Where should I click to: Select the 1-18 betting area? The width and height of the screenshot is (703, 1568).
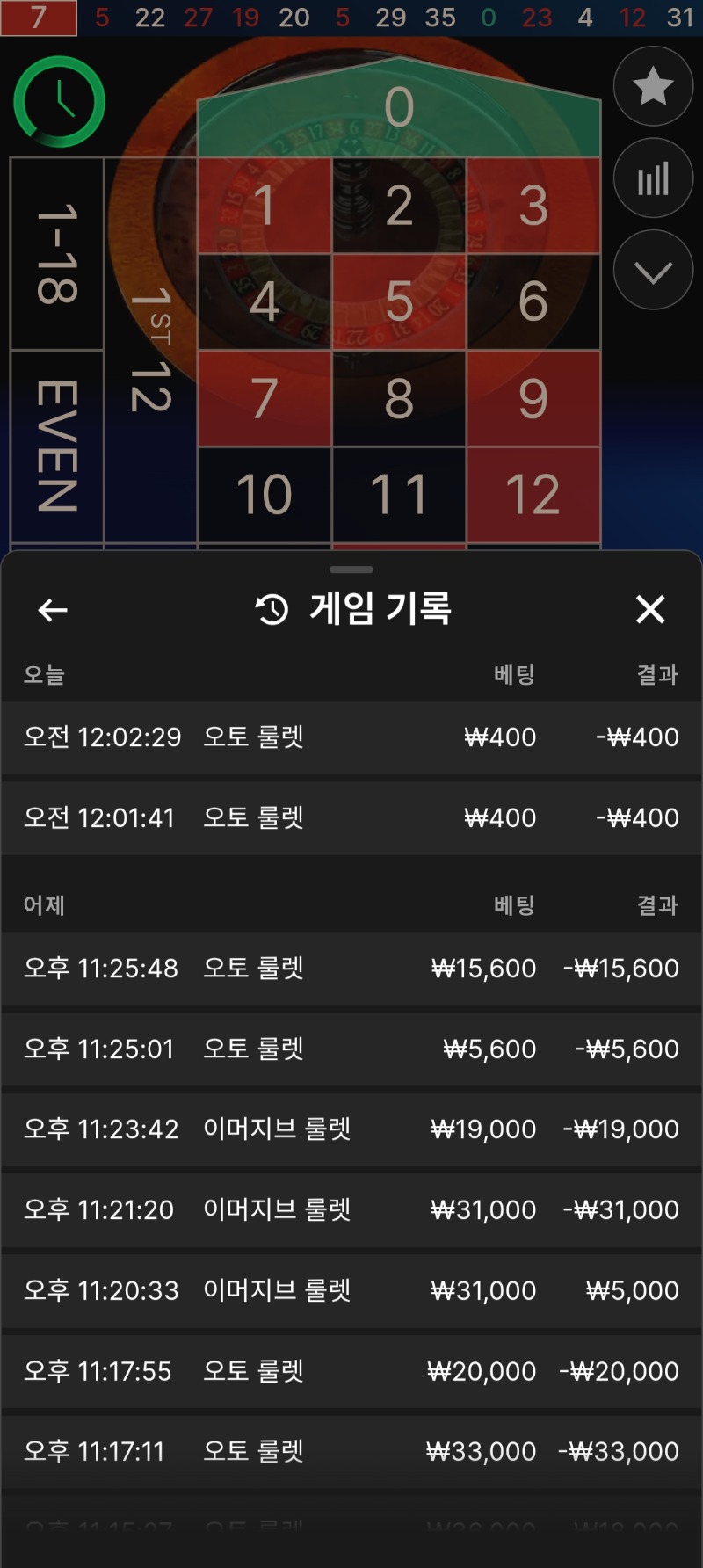(56, 252)
